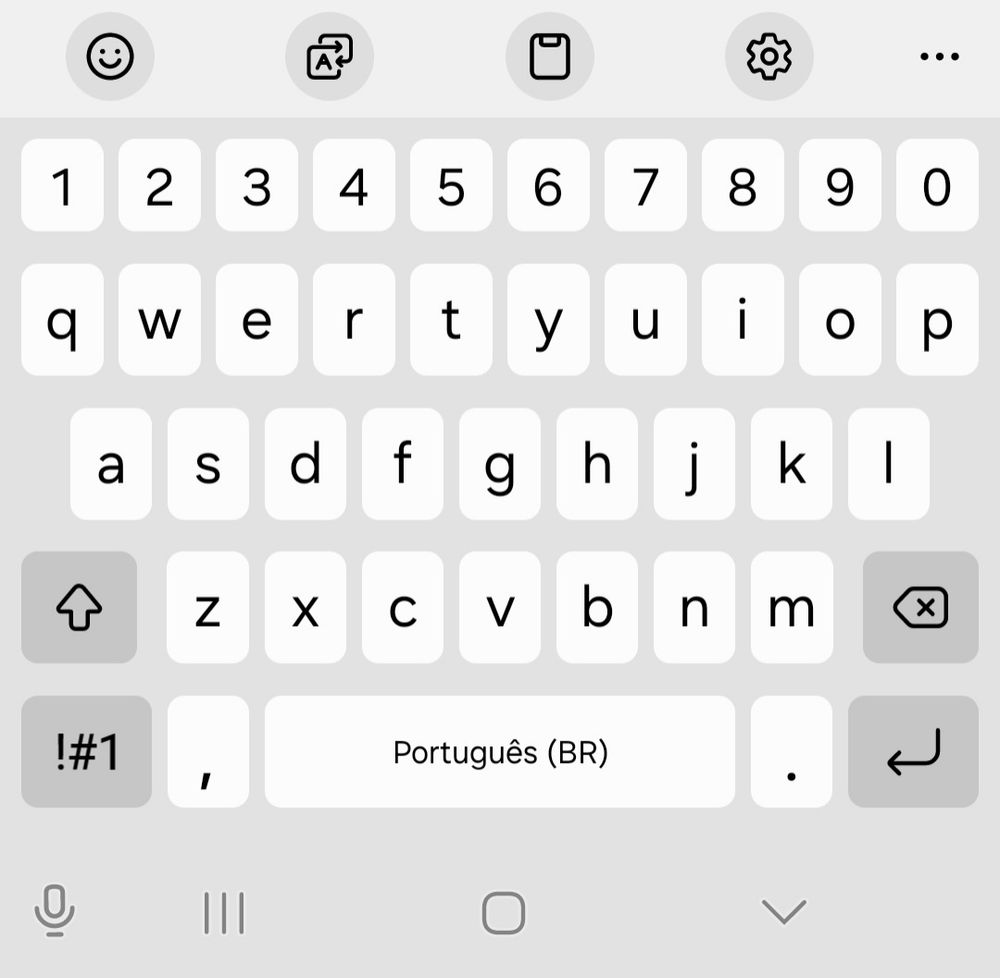The image size is (1000, 978).
Task: Tap the shift key
Action: [x=79, y=607]
